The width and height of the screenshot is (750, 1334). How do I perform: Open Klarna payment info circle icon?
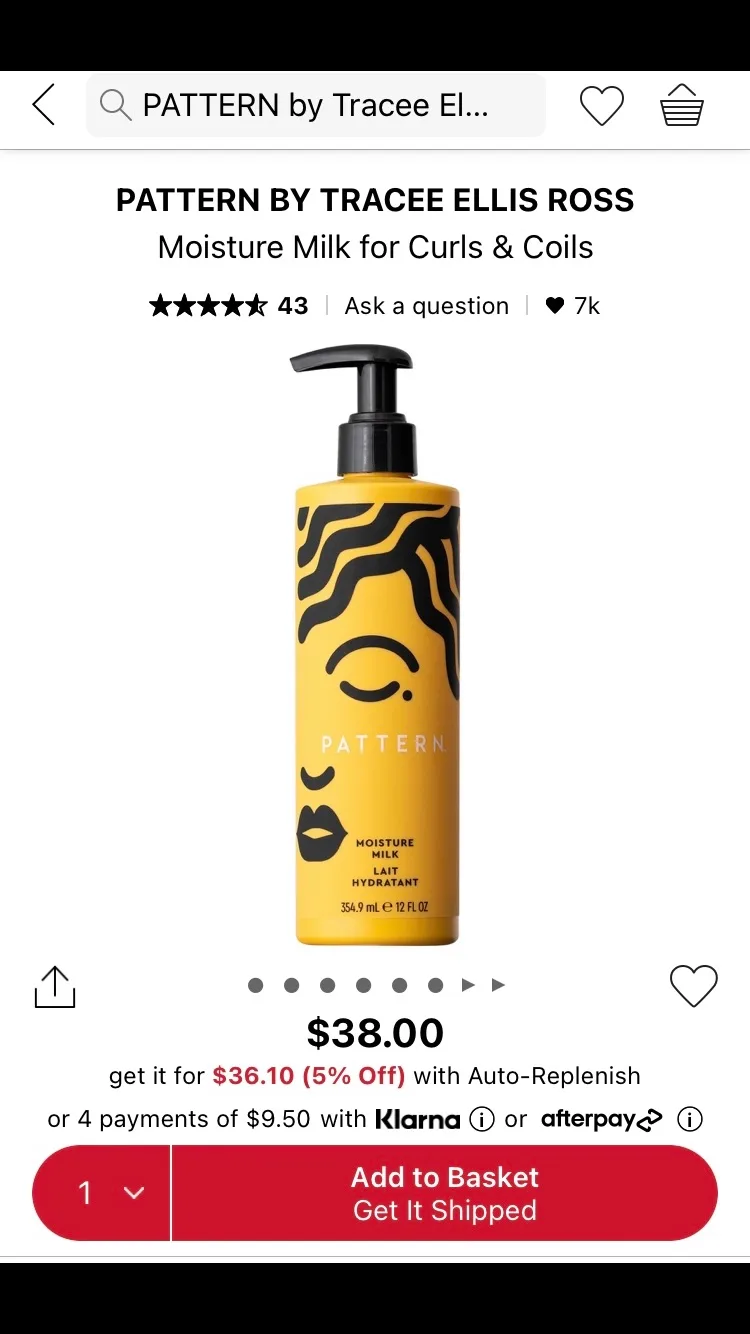click(x=481, y=1120)
